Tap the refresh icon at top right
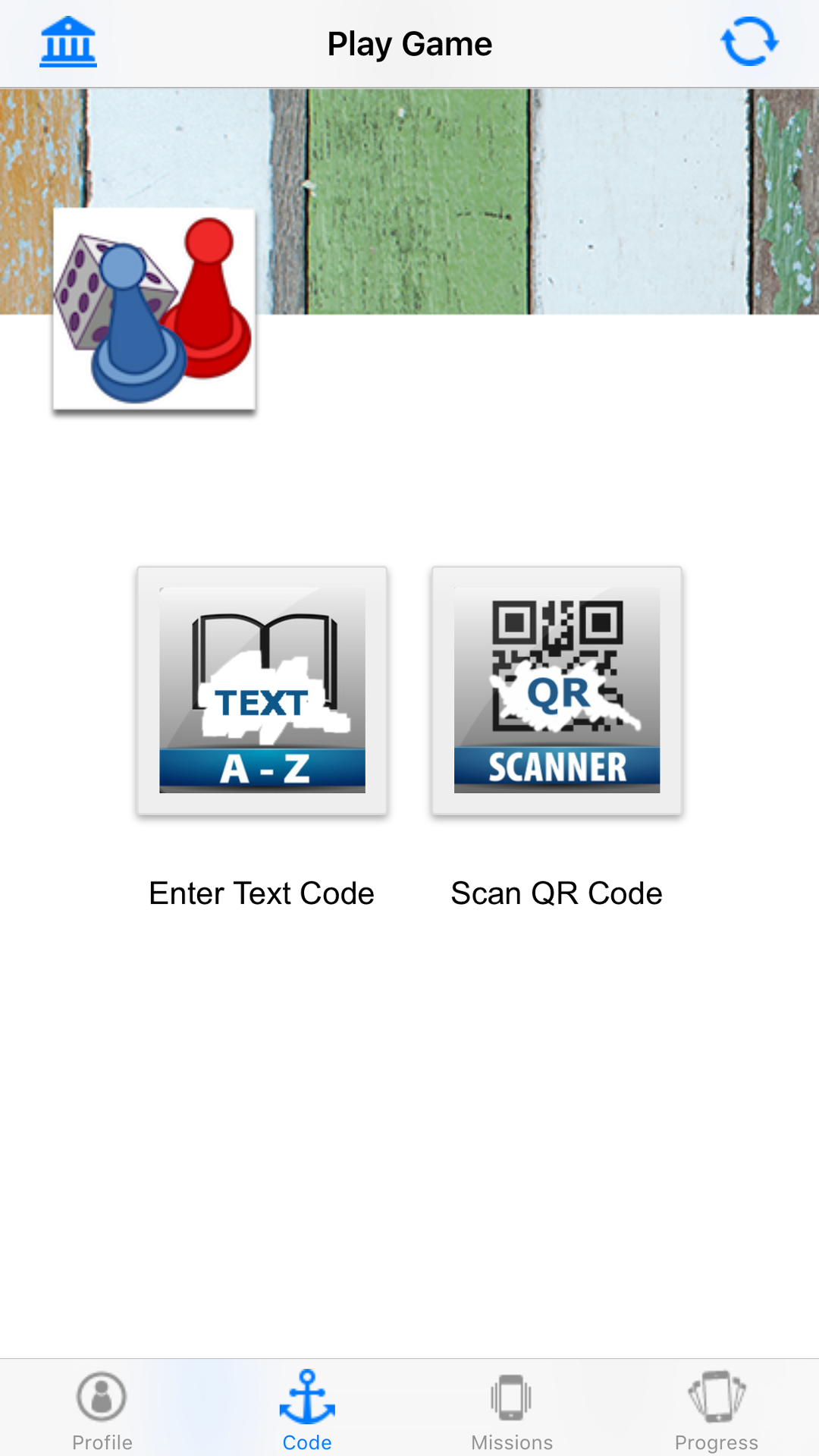 tap(749, 43)
